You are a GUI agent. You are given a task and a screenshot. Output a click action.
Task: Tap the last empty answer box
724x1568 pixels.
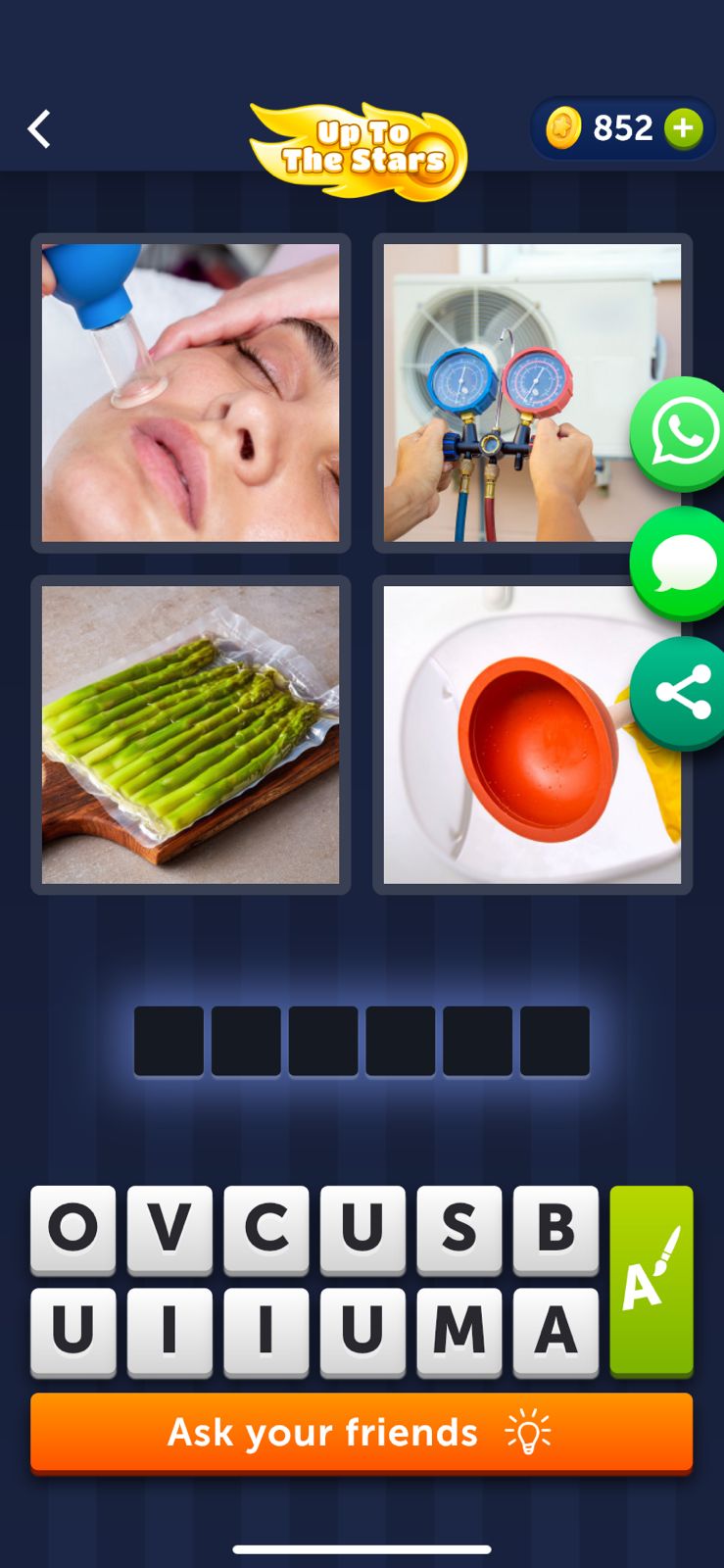click(x=555, y=1039)
